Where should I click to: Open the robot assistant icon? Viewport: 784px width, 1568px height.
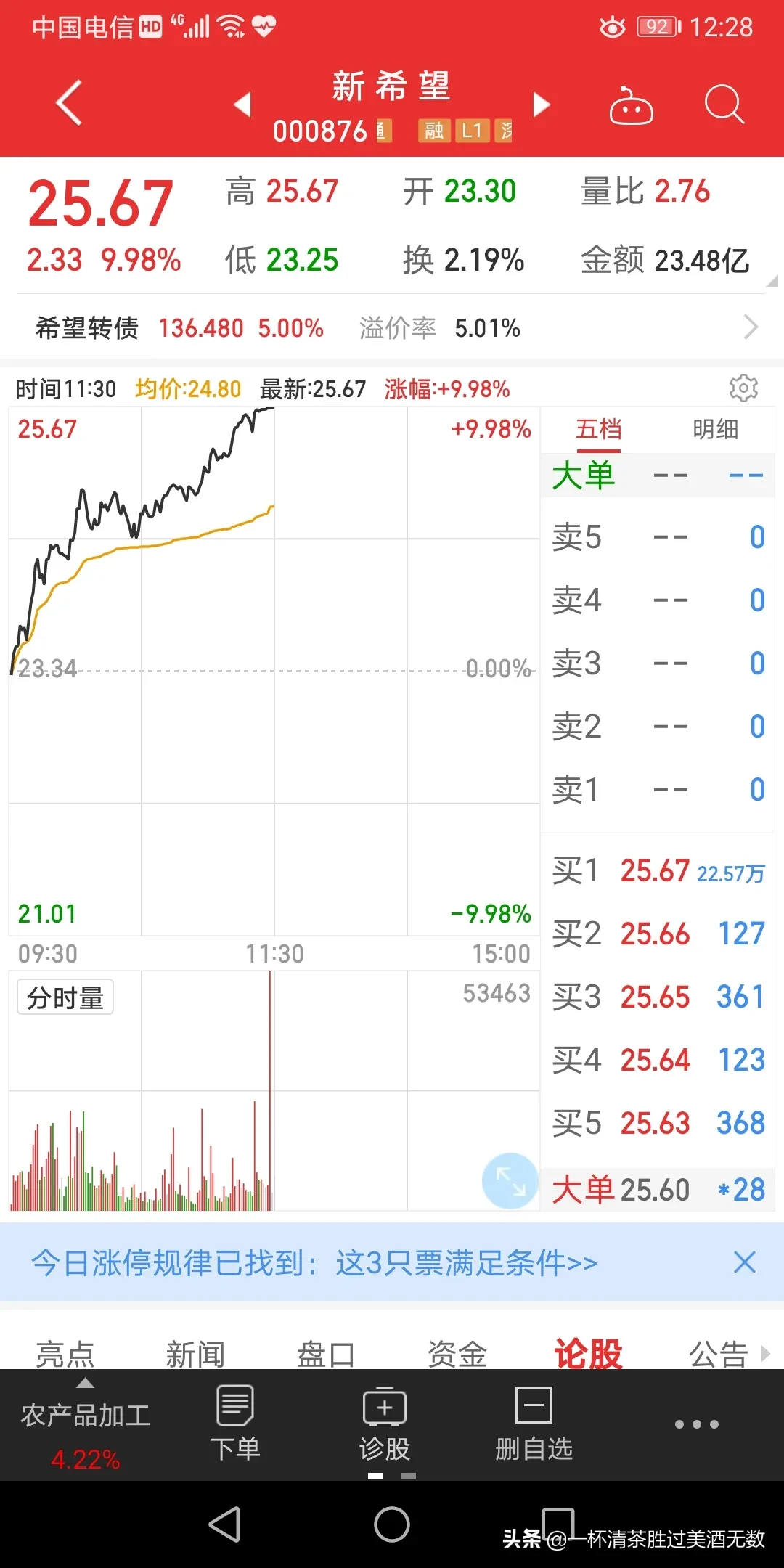(x=631, y=106)
